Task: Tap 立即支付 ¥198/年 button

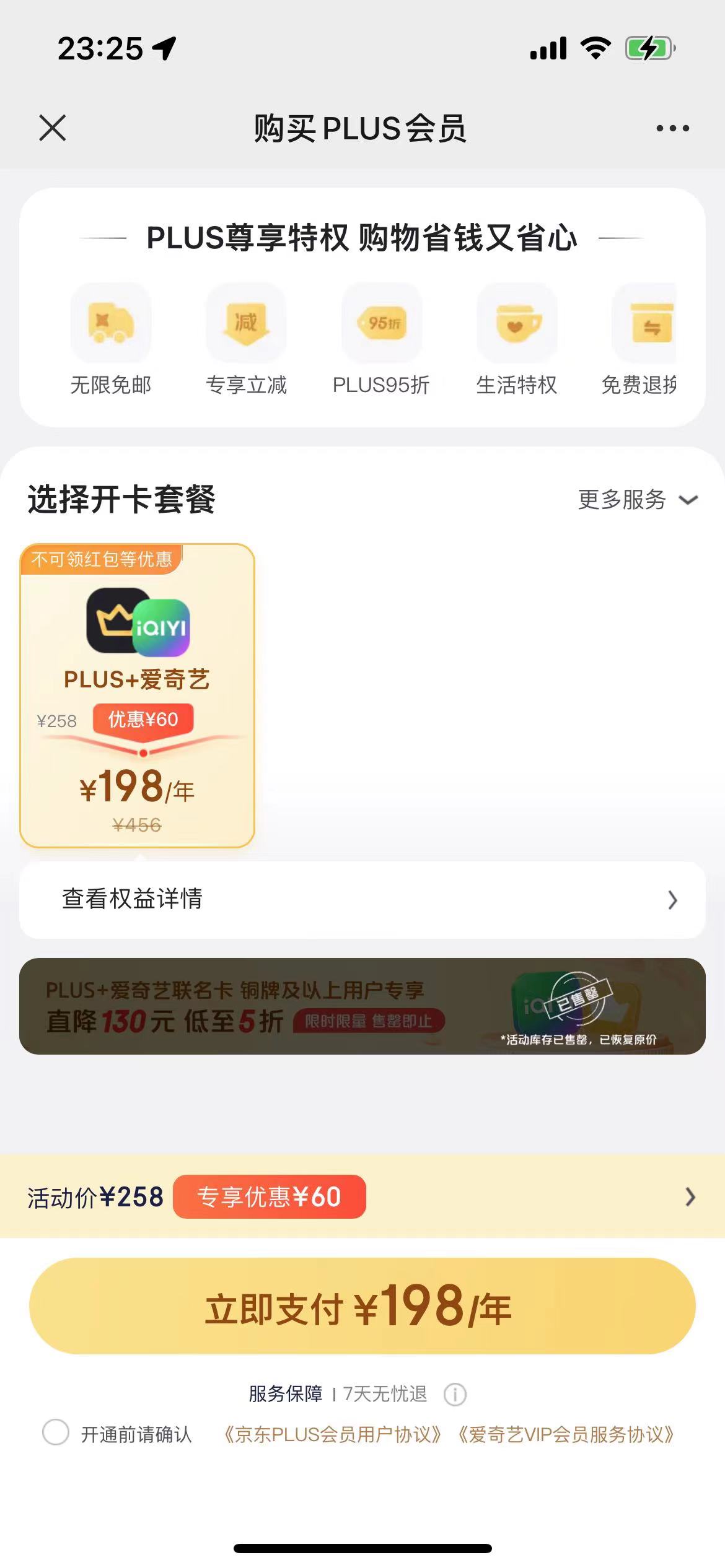Action: pos(362,1306)
